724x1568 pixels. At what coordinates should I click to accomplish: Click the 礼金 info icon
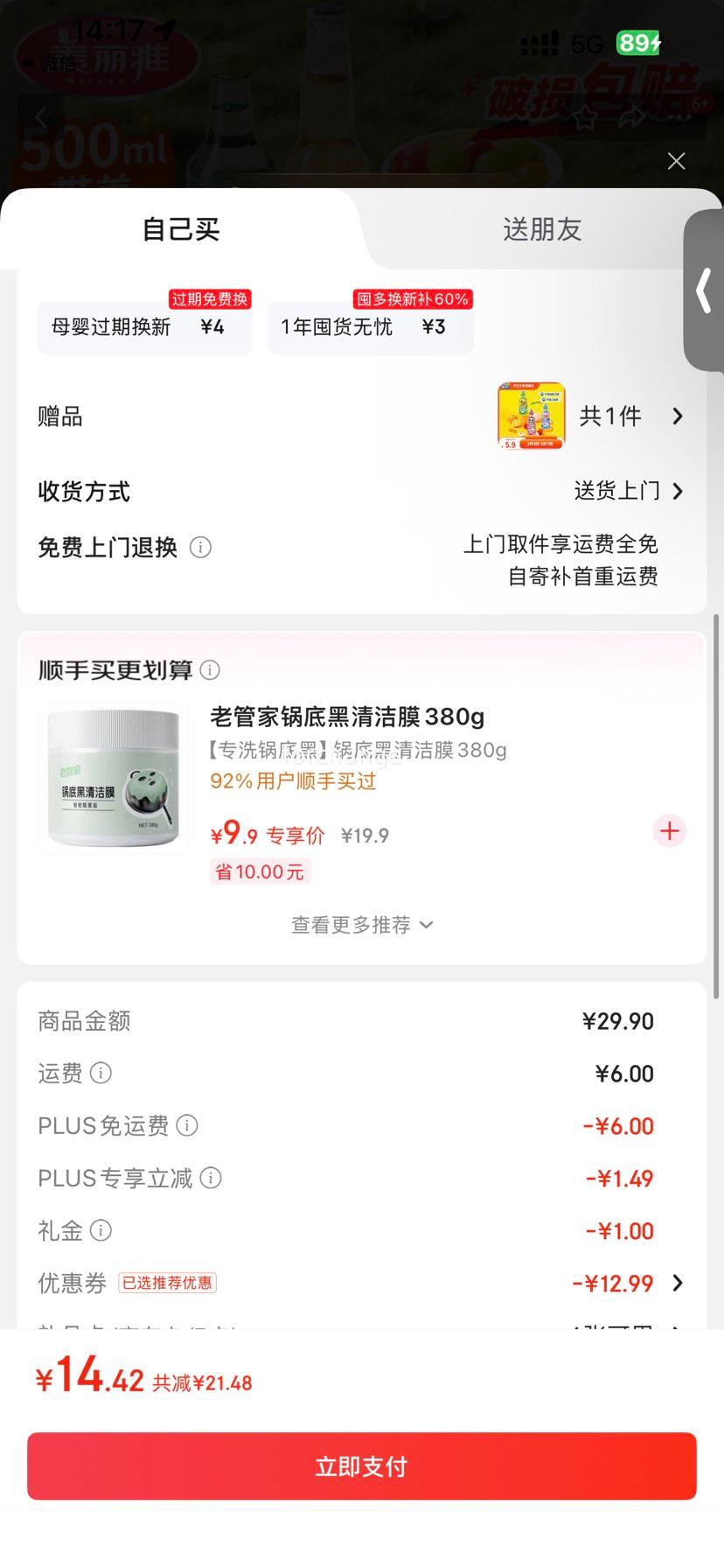click(102, 1231)
